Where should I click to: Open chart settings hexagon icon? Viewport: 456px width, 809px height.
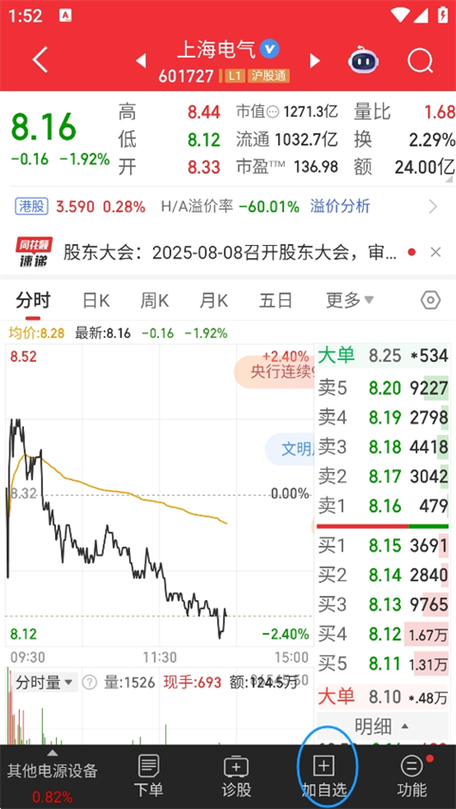(430, 300)
